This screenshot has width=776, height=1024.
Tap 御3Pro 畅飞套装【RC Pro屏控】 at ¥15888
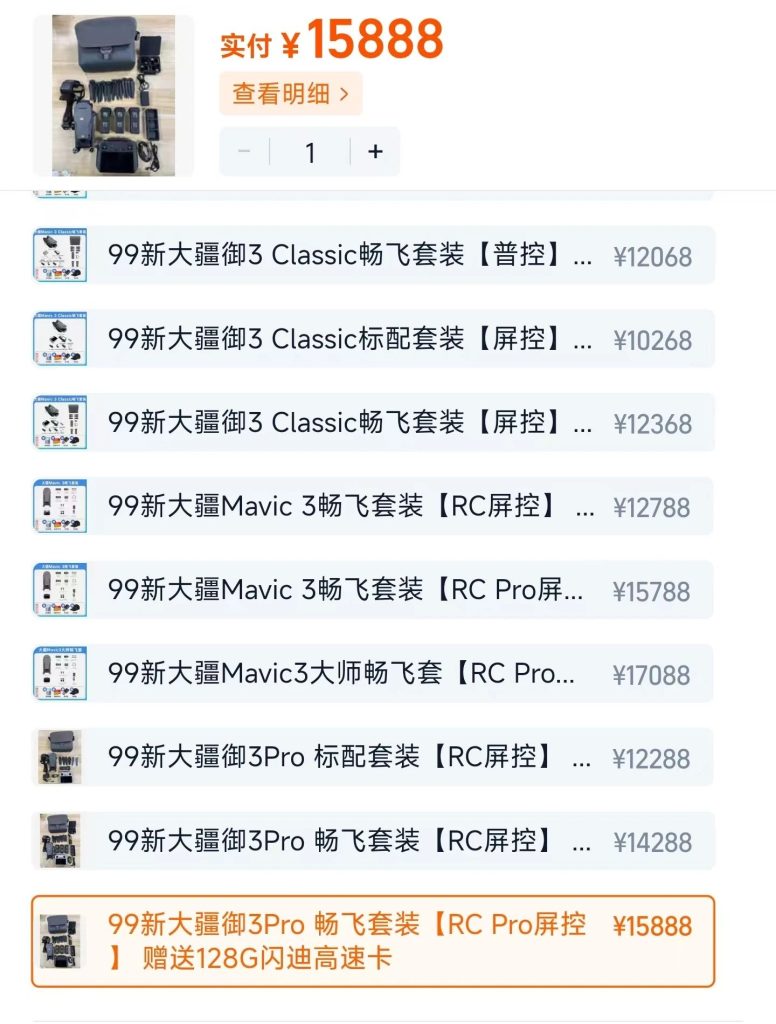(x=372, y=941)
